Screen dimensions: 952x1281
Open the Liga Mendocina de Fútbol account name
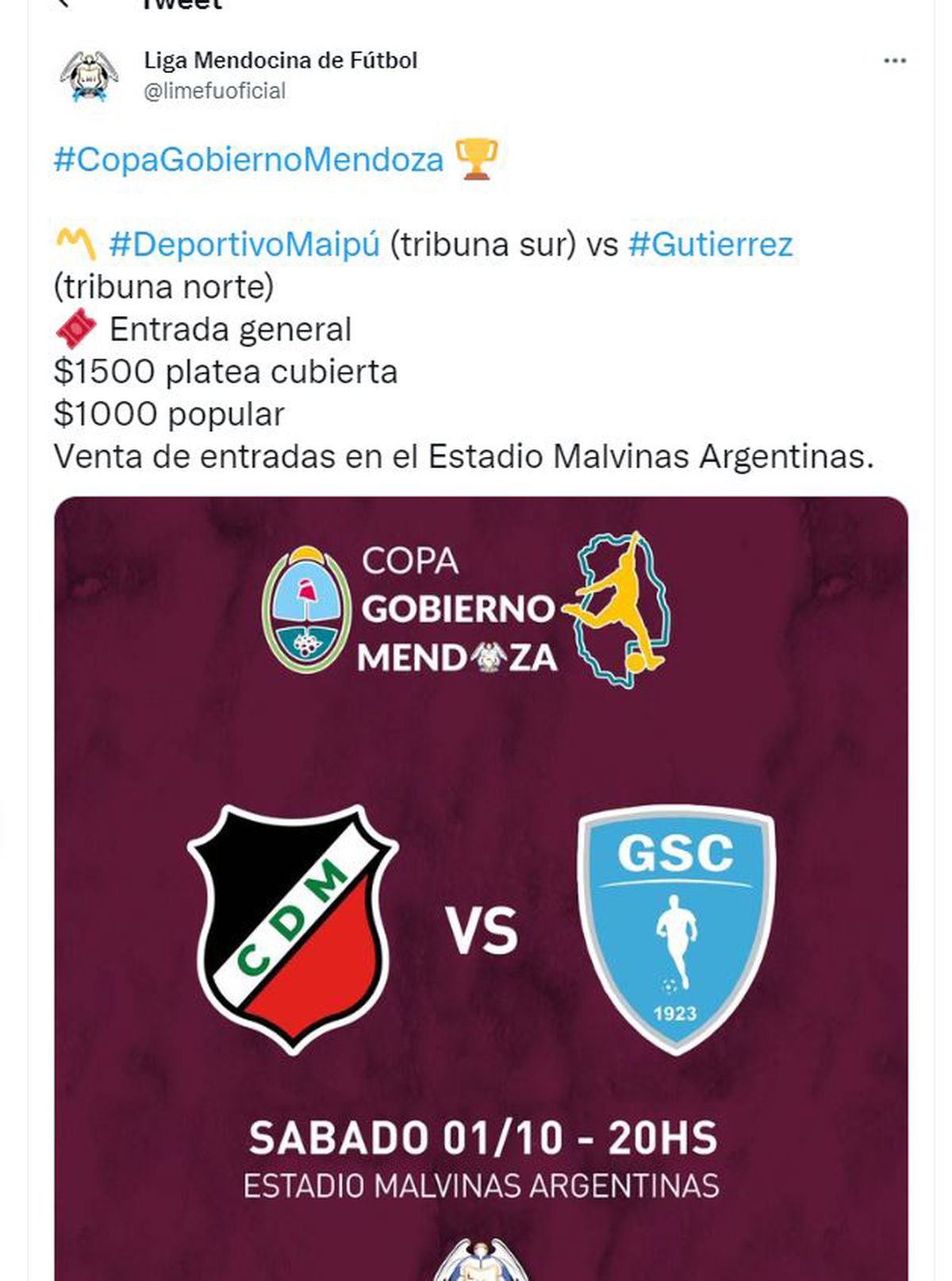pos(280,60)
